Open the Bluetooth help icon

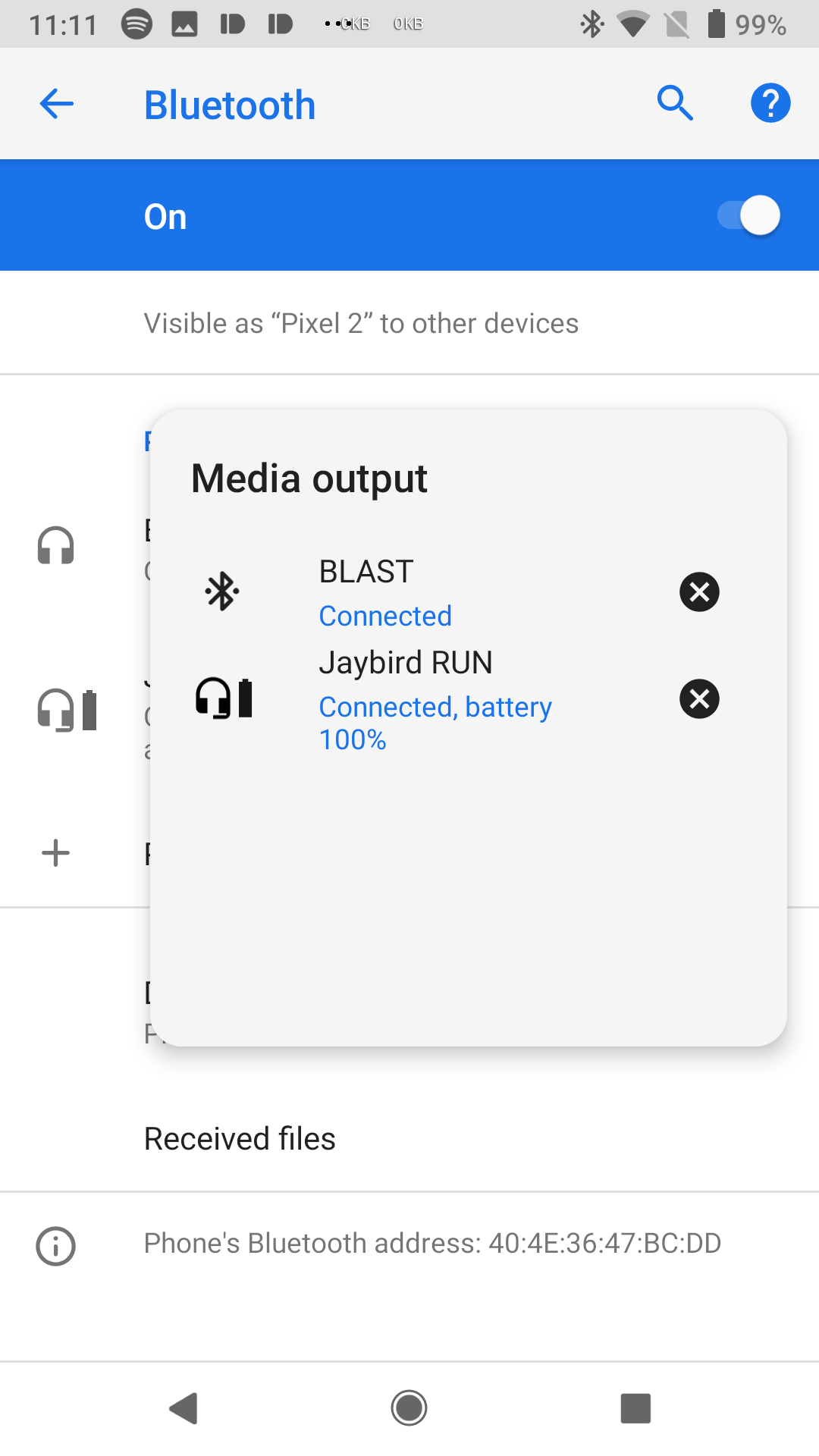tap(770, 103)
